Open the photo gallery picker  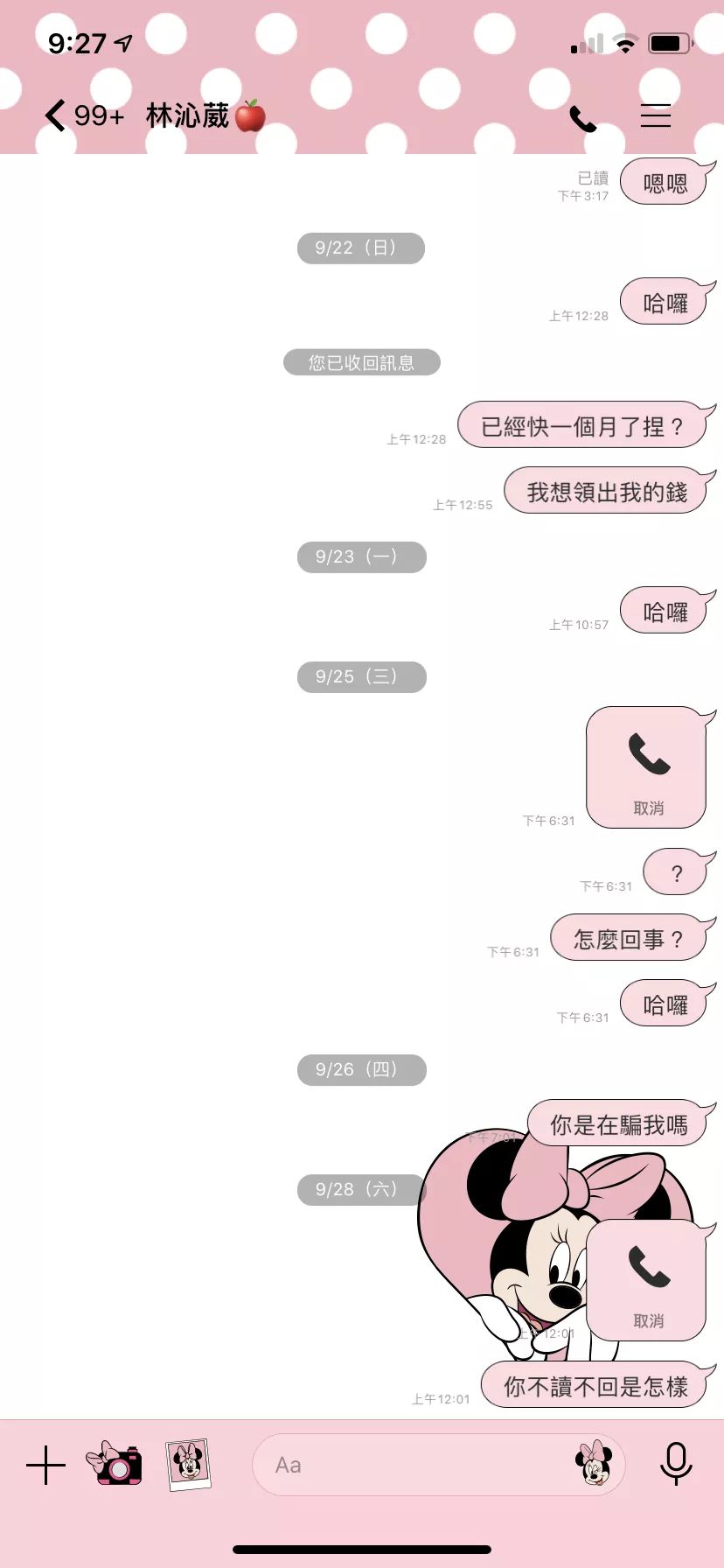click(x=189, y=1464)
